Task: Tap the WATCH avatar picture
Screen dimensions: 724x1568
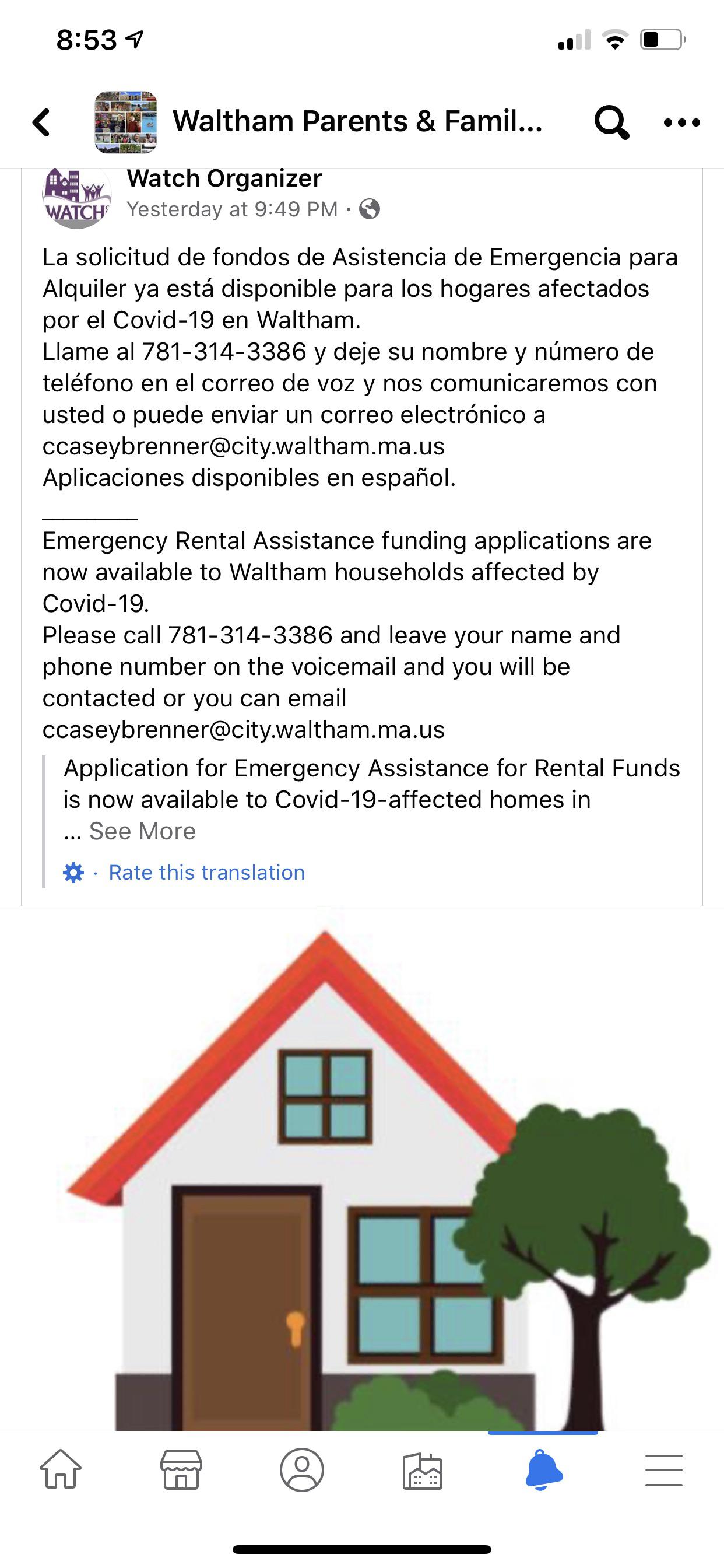Action: pos(77,197)
